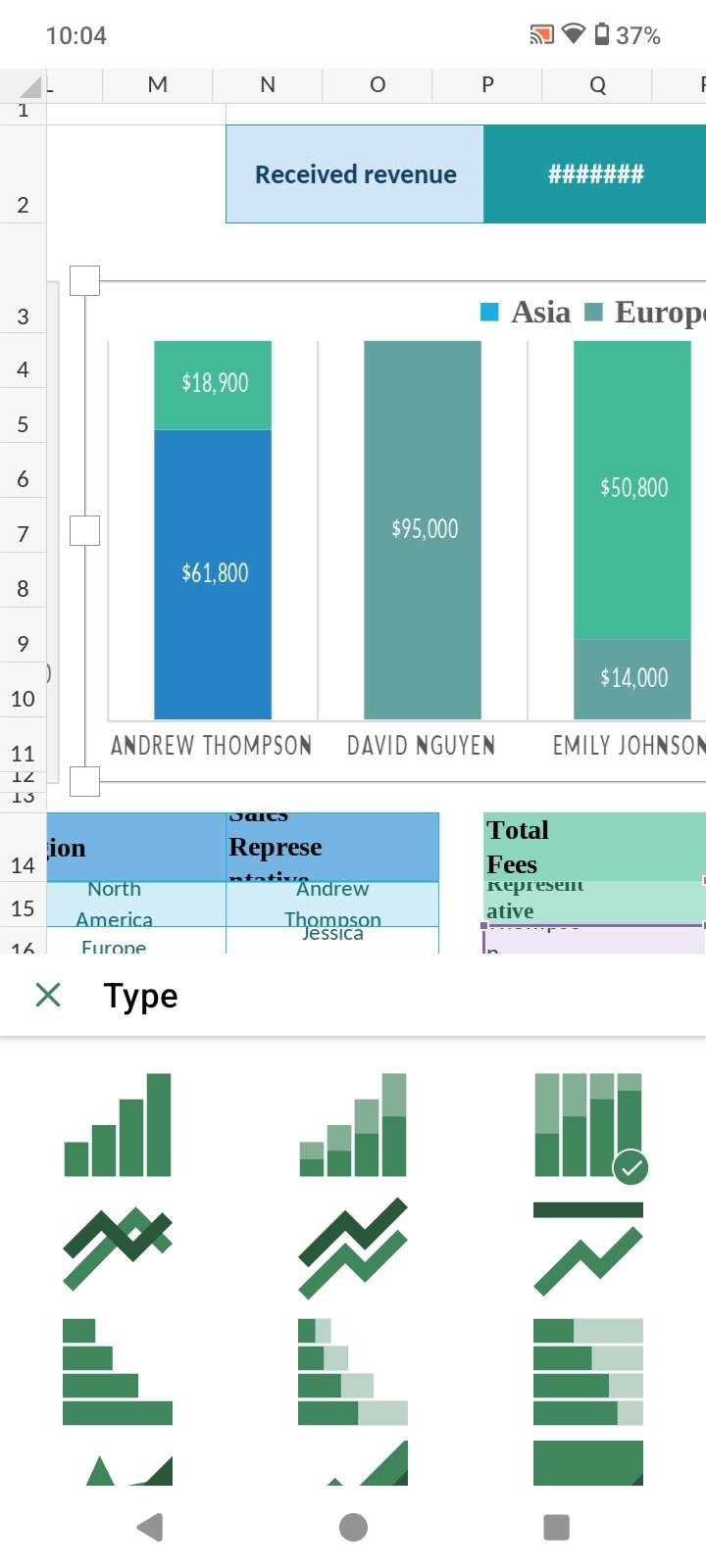Viewport: 706px width, 1568px height.
Task: Pick the plain line chart type
Action: point(118,1247)
